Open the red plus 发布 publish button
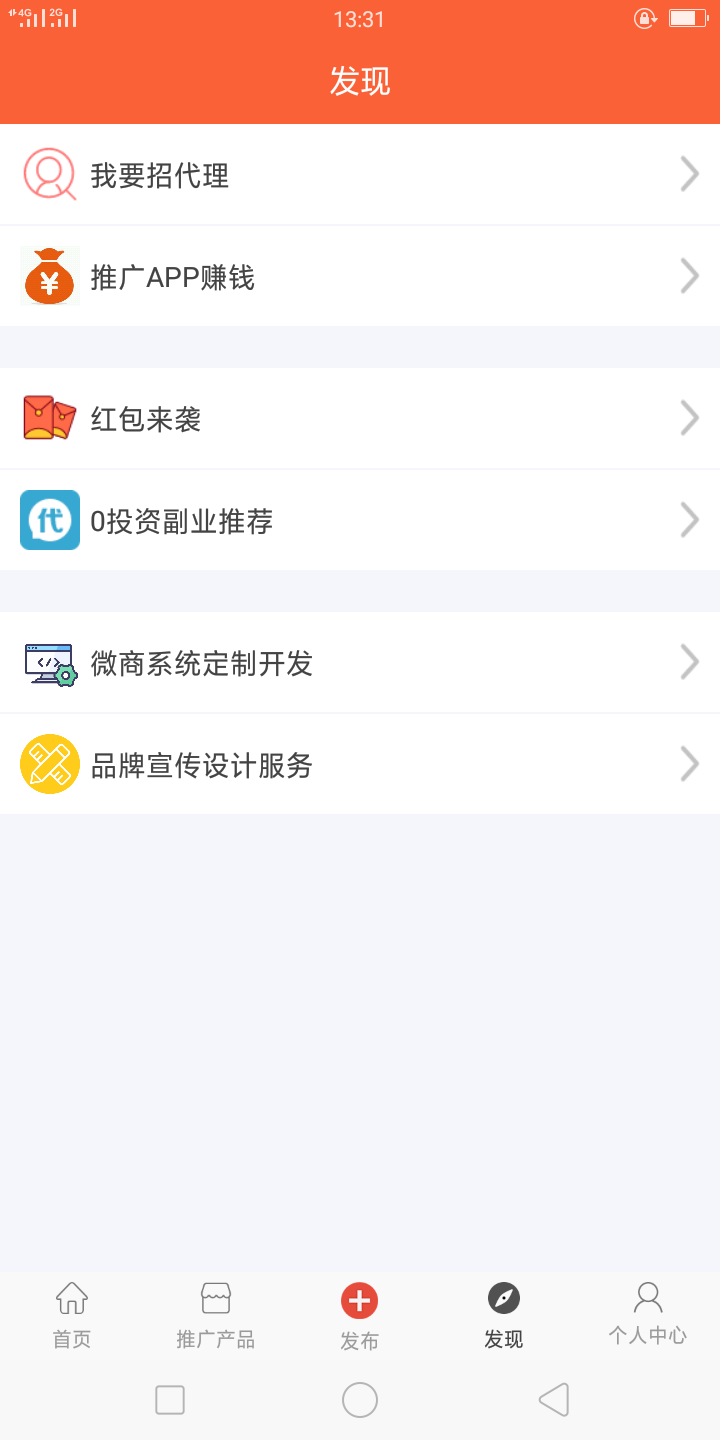This screenshot has width=720, height=1440. pyautogui.click(x=359, y=1301)
